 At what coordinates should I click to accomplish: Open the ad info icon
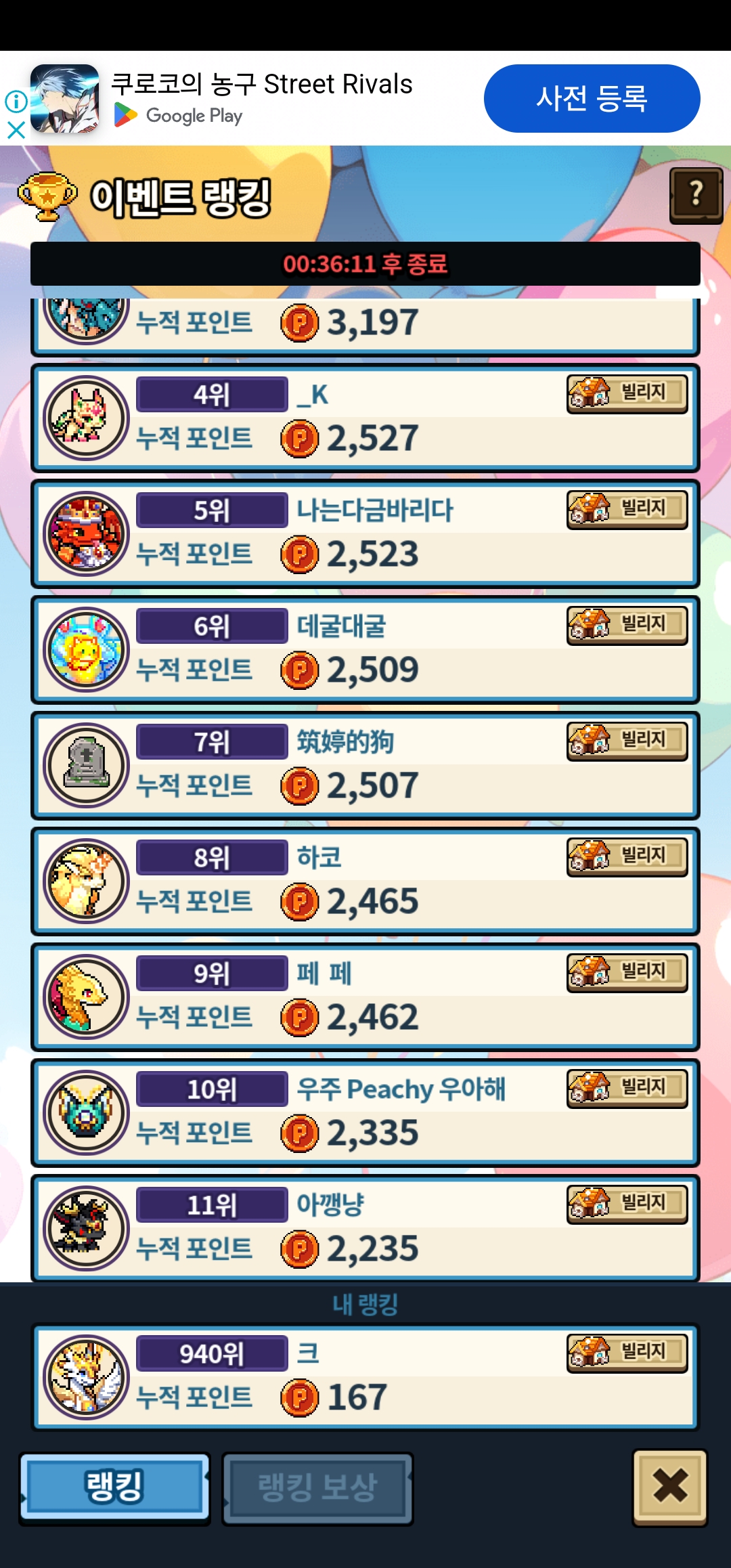(x=16, y=102)
